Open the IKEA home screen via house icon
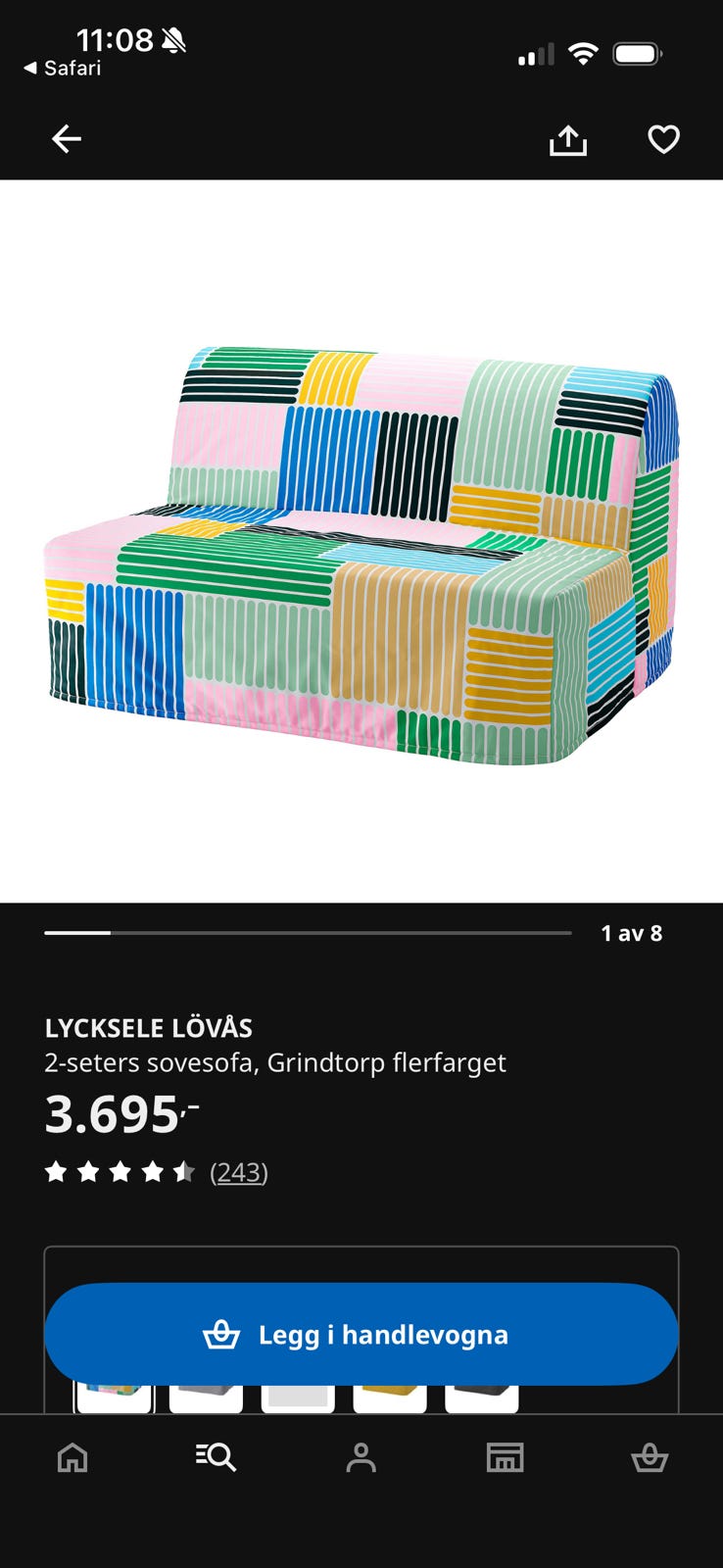This screenshot has width=723, height=1568. (72, 1457)
